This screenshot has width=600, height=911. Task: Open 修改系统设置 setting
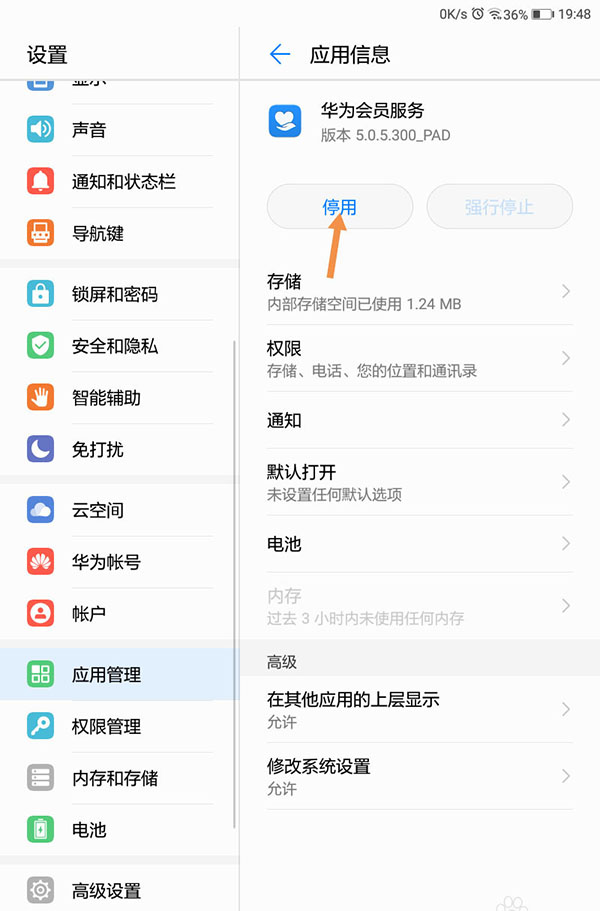click(x=418, y=776)
